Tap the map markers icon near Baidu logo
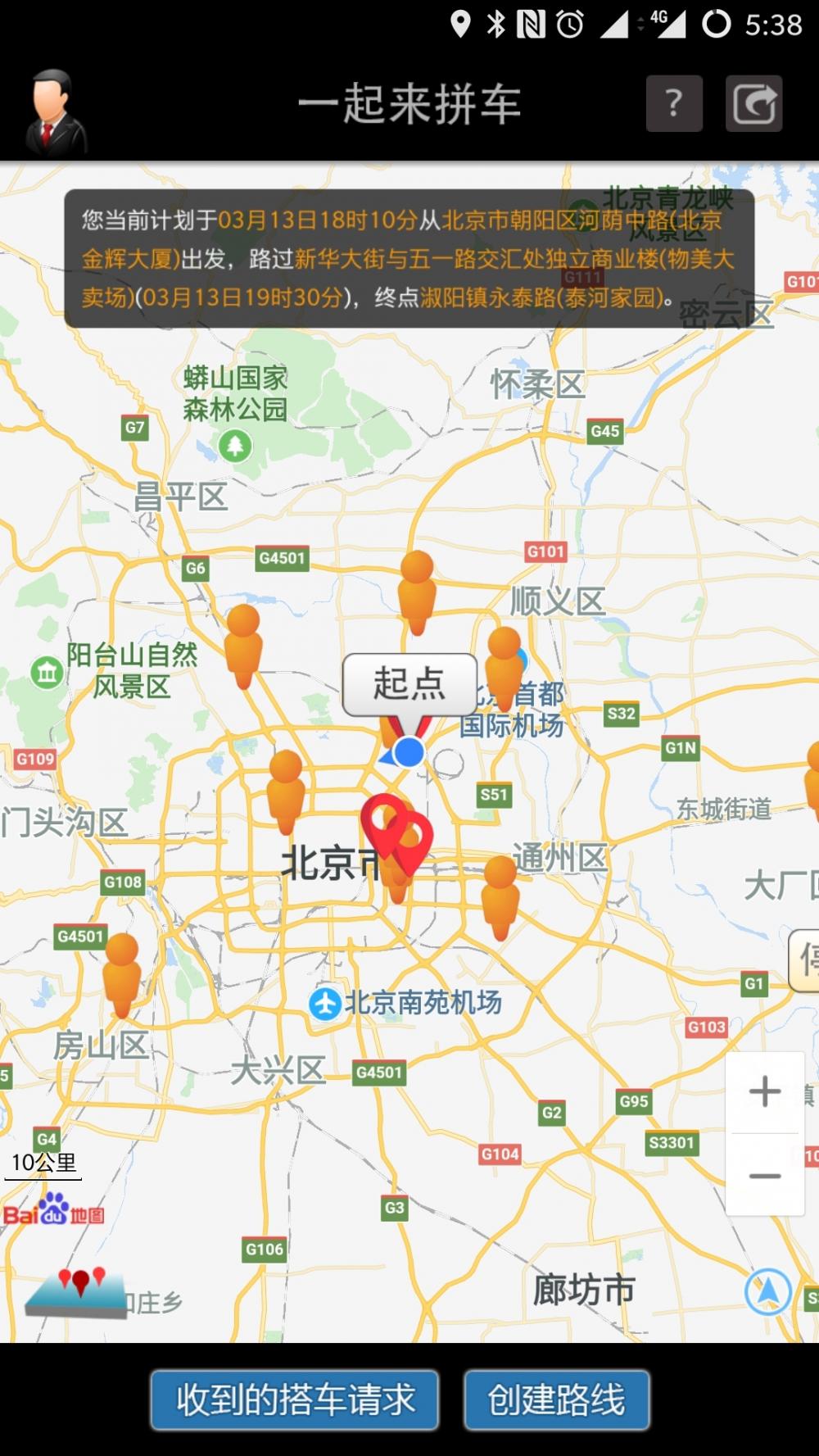The height and width of the screenshot is (1456, 819). [77, 1292]
